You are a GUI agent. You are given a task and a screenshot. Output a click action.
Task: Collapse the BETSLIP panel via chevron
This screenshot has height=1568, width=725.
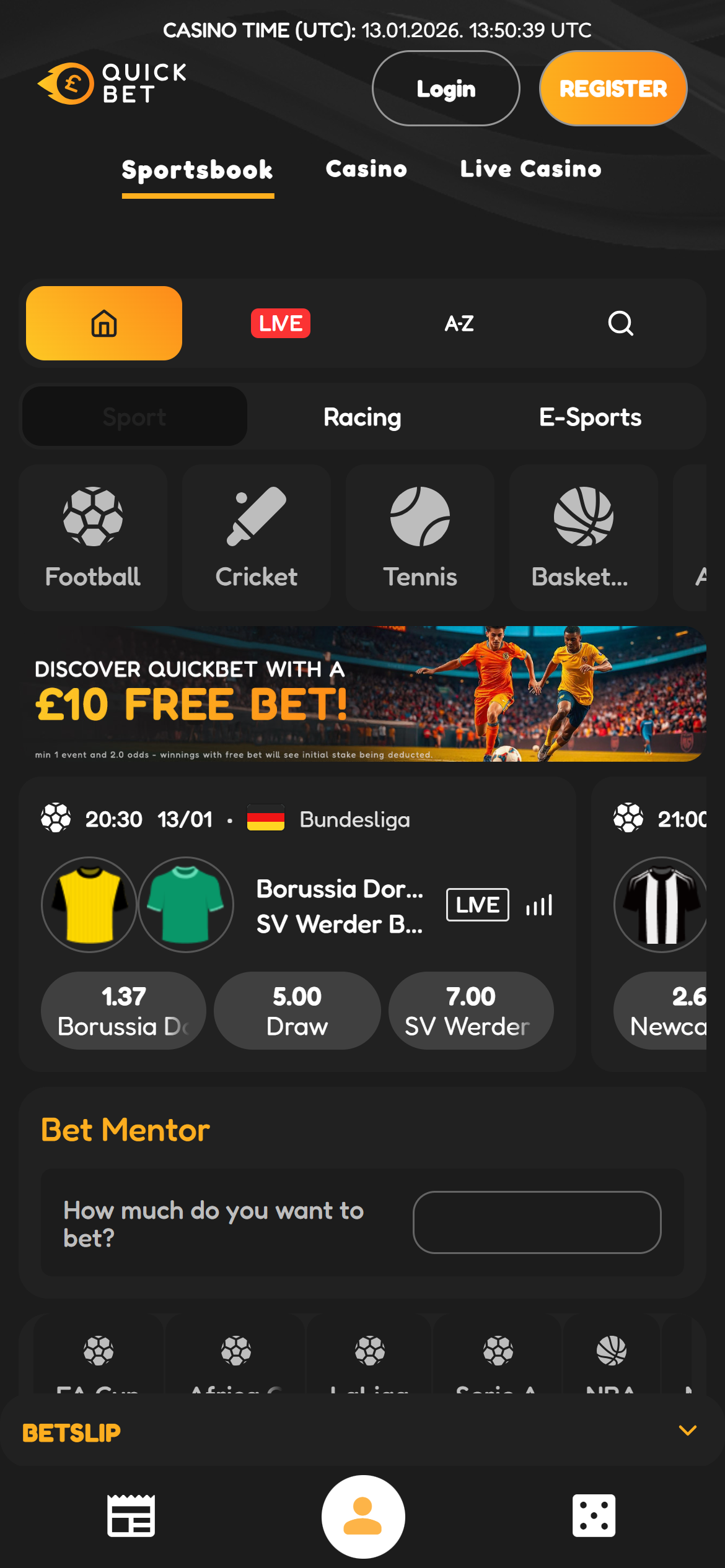pyautogui.click(x=688, y=1432)
